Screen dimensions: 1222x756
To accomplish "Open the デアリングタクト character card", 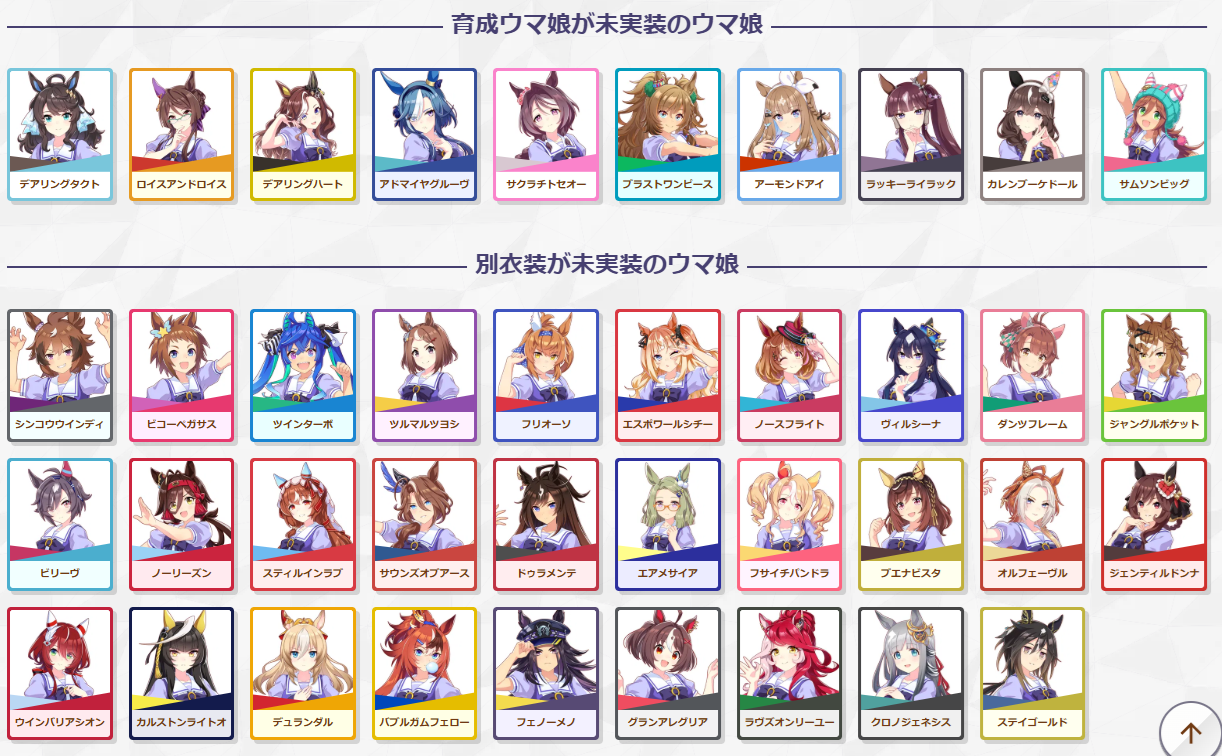I will [x=60, y=135].
